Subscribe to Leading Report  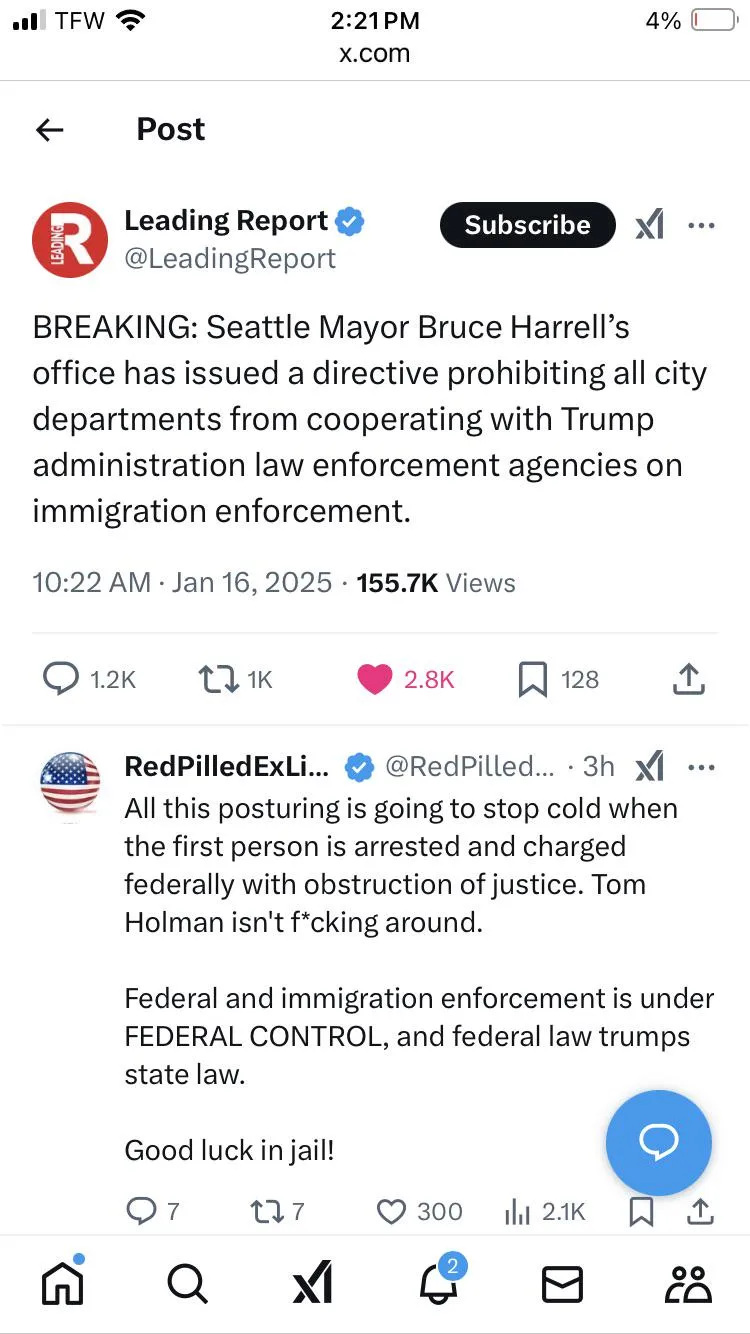[527, 225]
